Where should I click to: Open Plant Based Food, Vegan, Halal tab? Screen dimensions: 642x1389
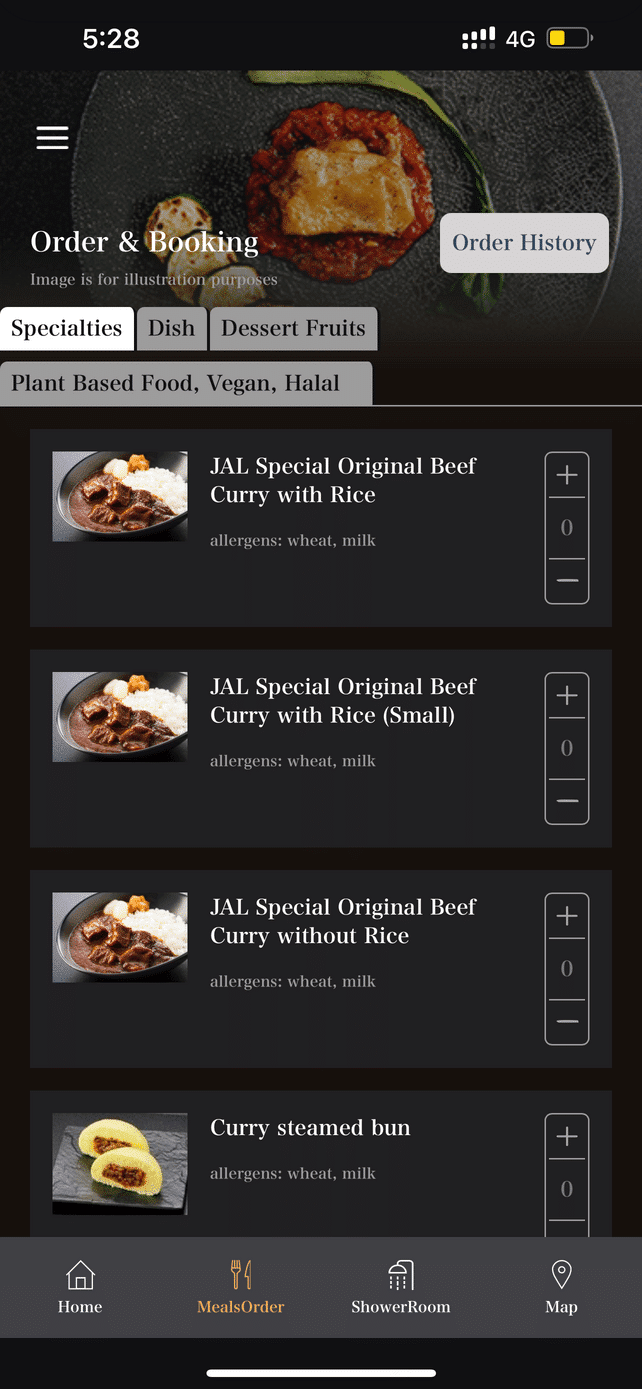[176, 384]
